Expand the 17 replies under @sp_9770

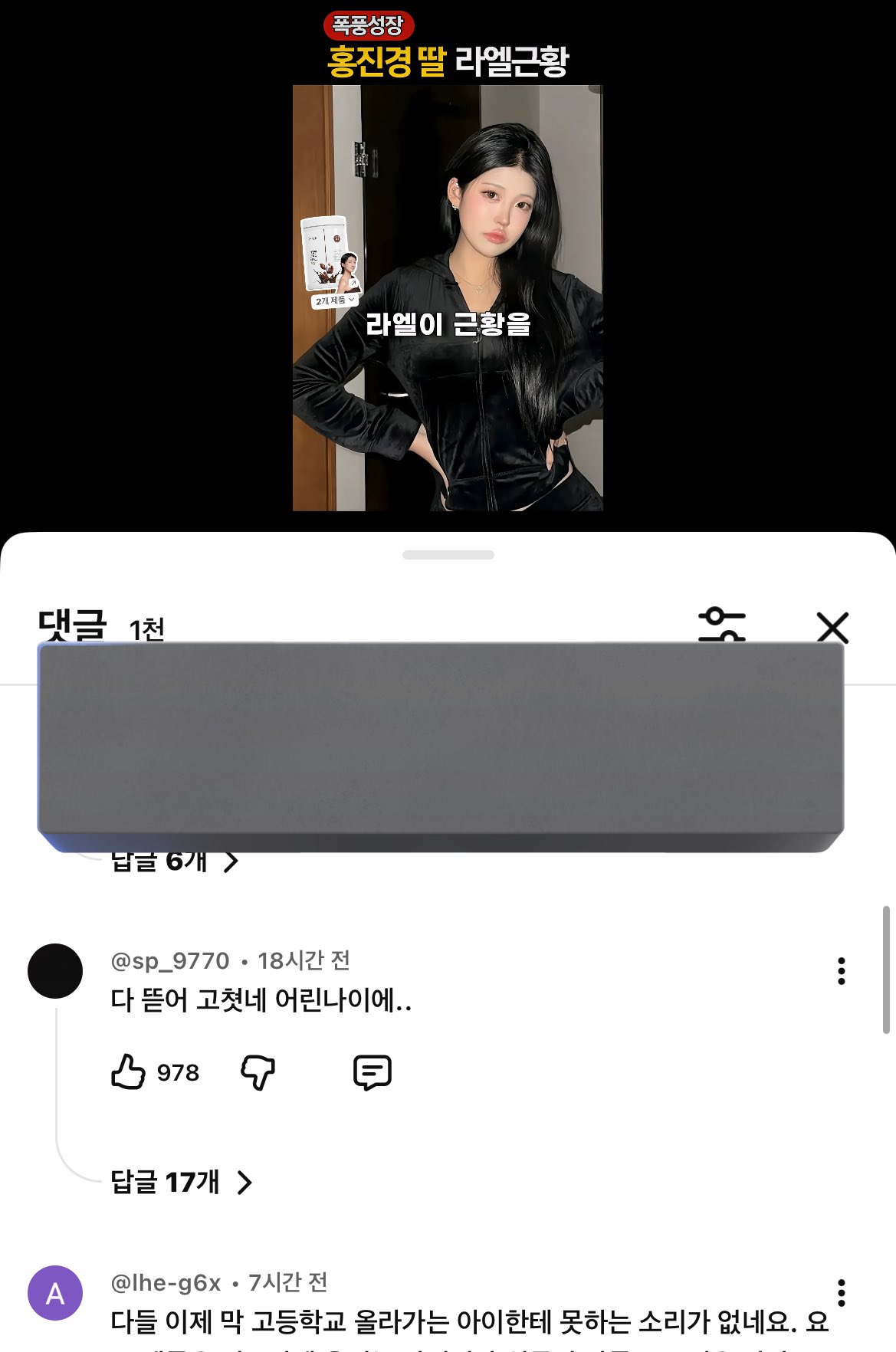(181, 1182)
